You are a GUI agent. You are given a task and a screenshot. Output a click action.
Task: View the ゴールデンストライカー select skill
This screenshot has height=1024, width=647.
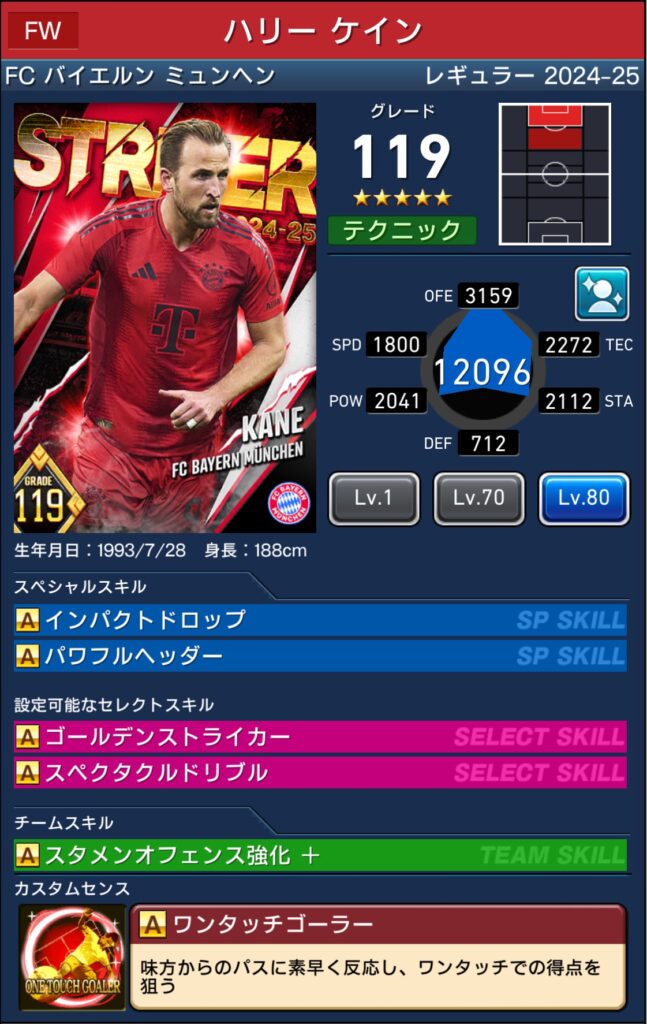320,738
